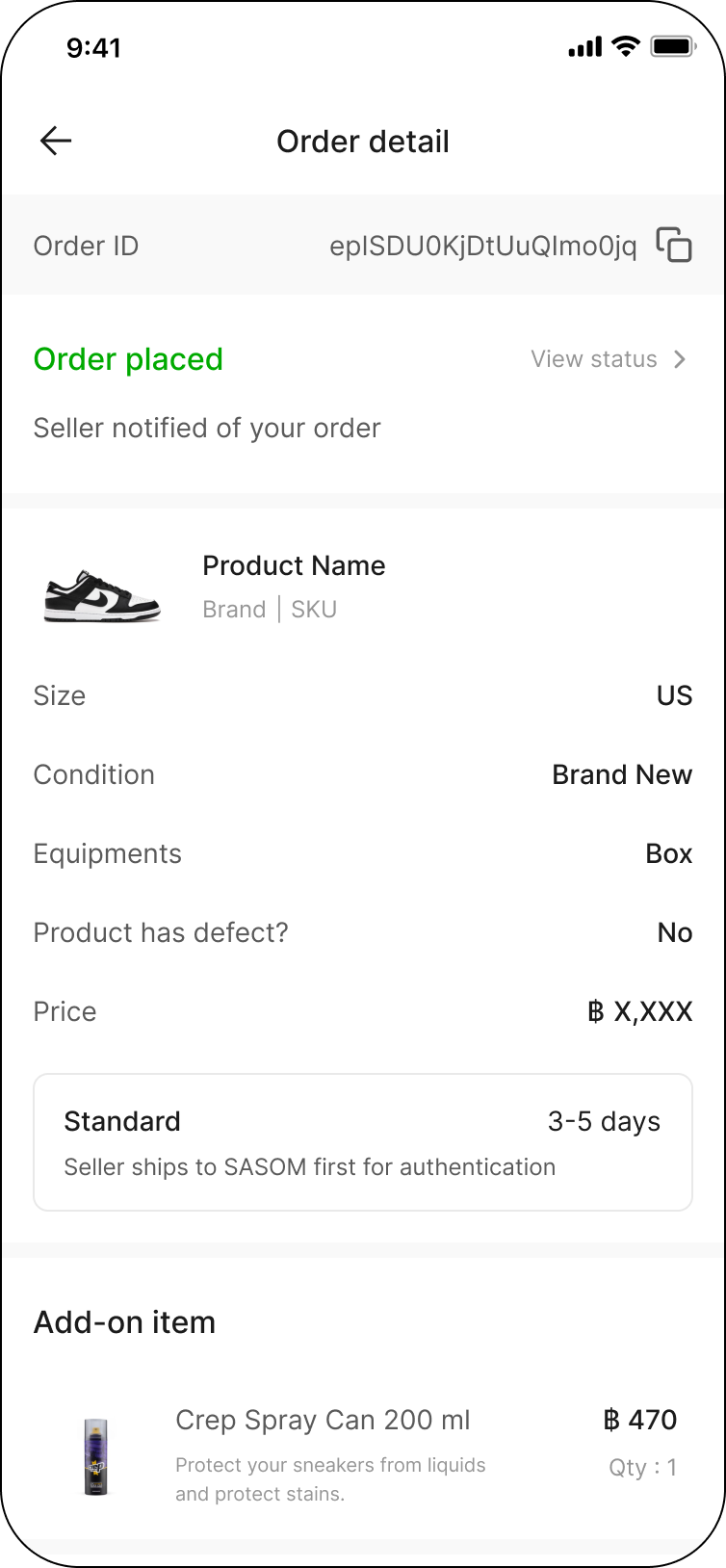Select the Standard shipping option card
Viewport: 726px width, 1568px height.
(x=363, y=1141)
